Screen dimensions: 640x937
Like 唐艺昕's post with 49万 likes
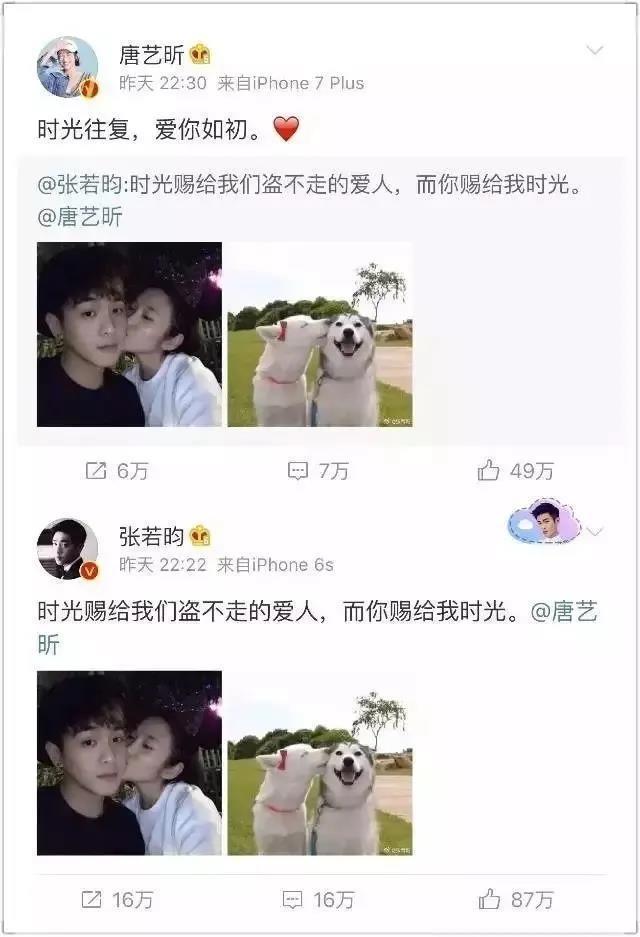coord(515,471)
